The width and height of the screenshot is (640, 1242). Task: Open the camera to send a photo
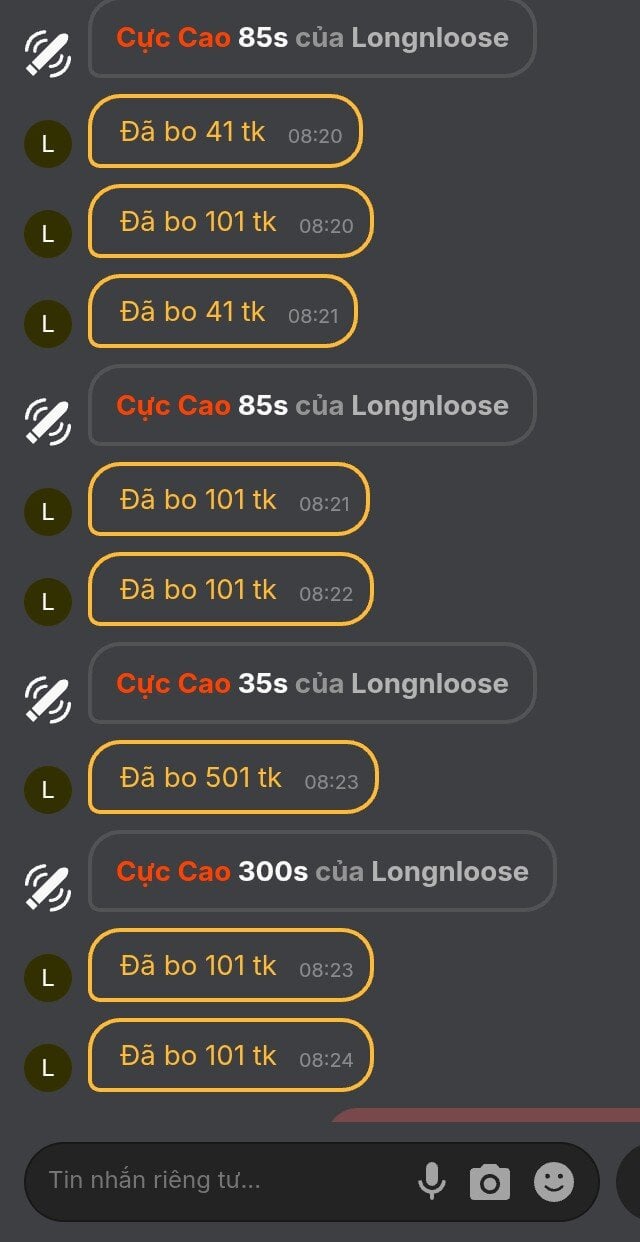click(490, 1182)
